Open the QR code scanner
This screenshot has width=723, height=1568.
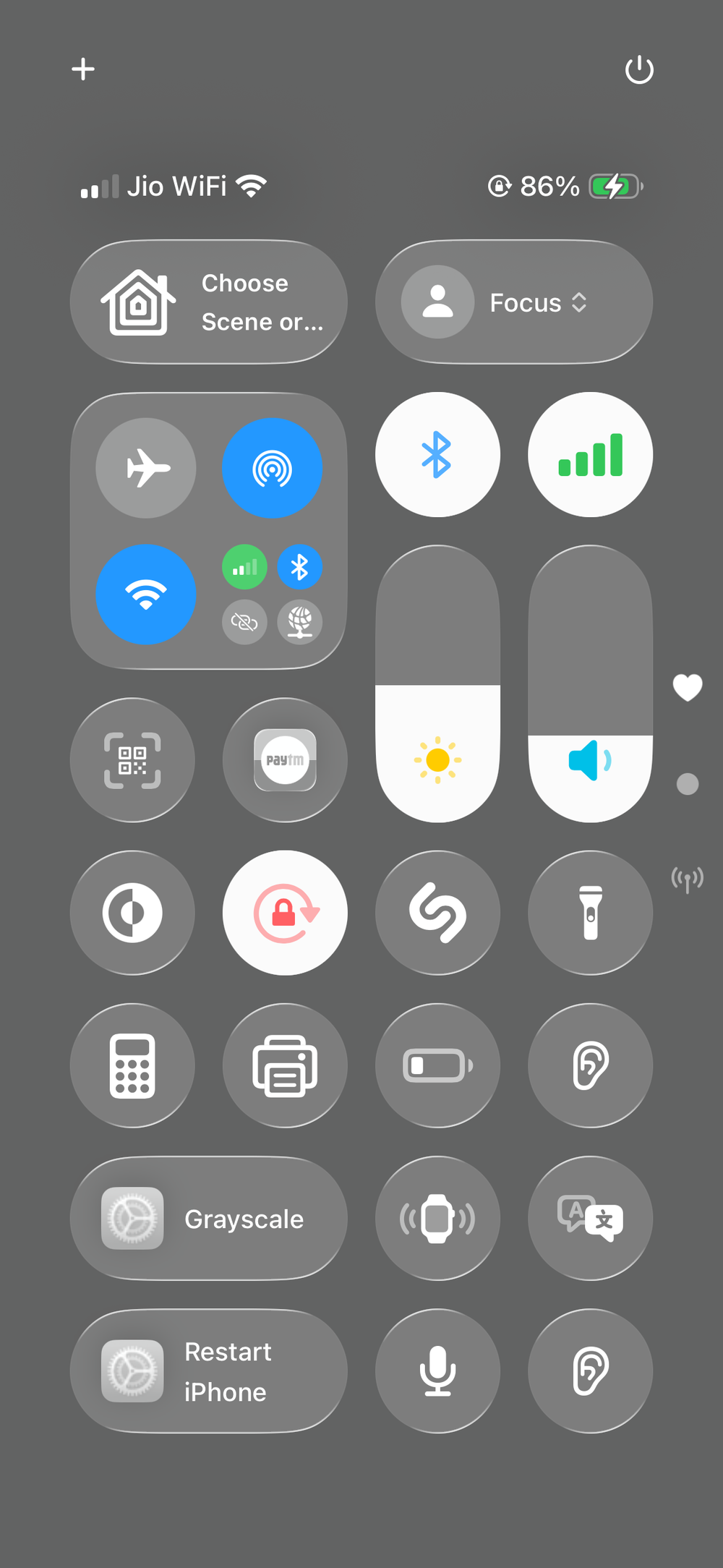tap(133, 759)
